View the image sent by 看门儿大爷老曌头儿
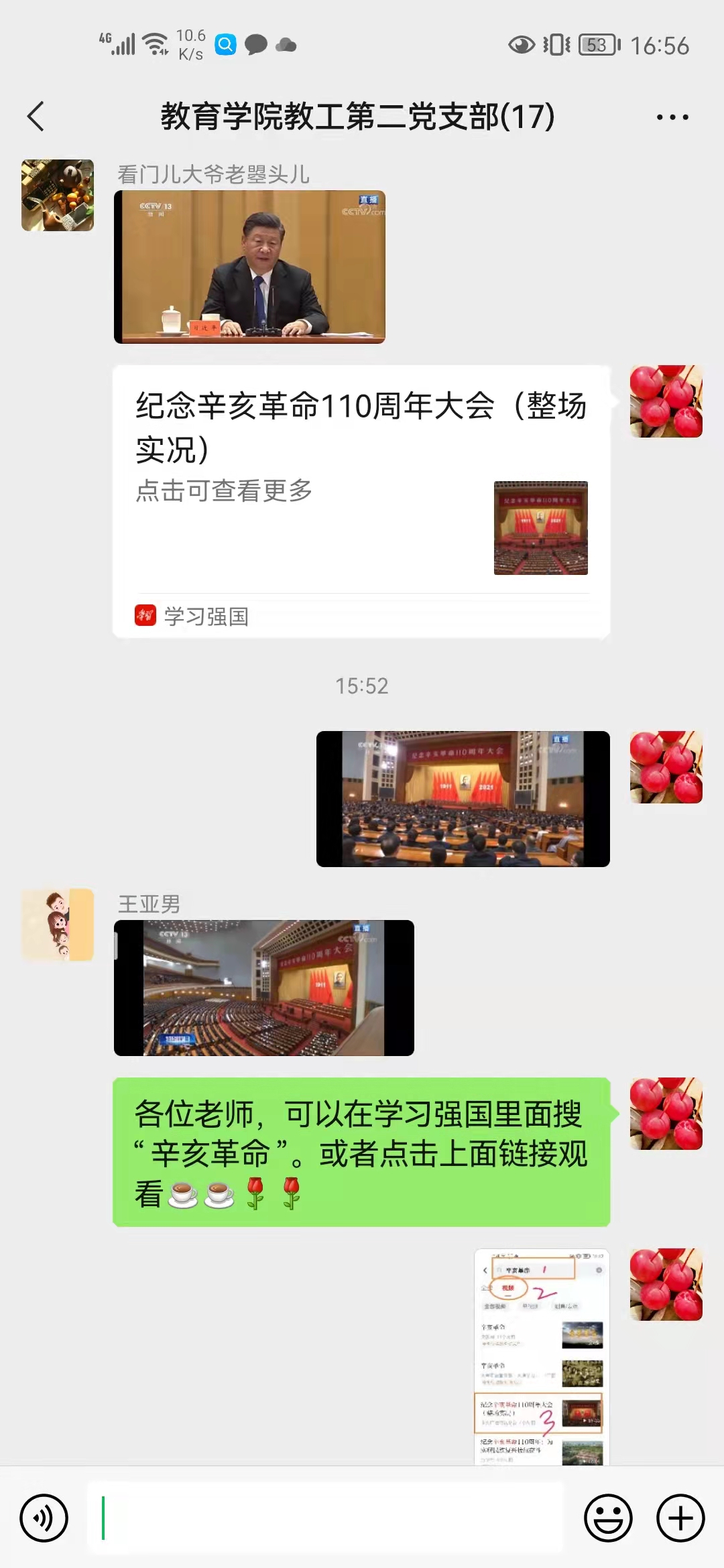Image resolution: width=724 pixels, height=1568 pixels. [249, 267]
